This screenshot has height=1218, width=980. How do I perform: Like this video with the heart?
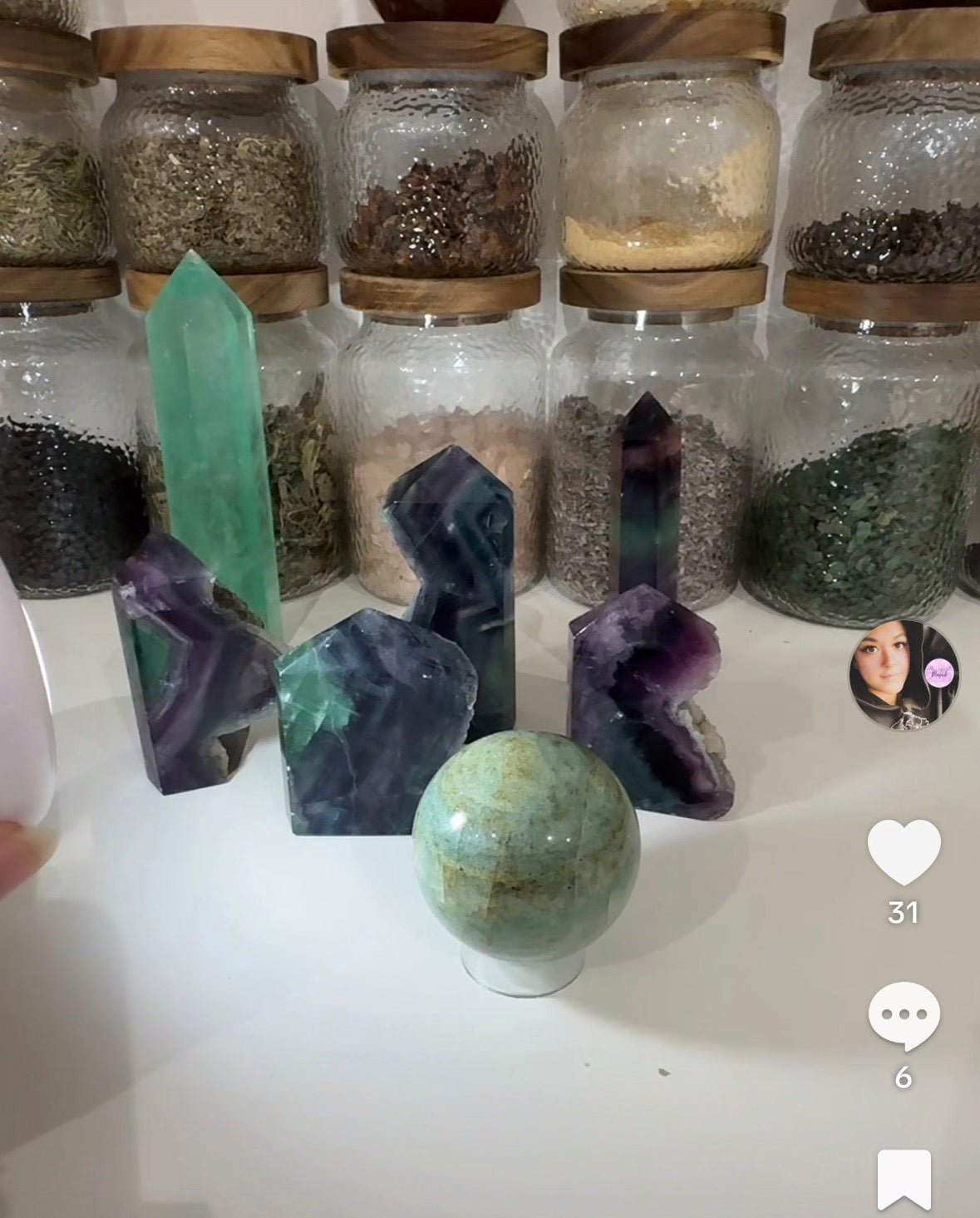click(x=904, y=852)
